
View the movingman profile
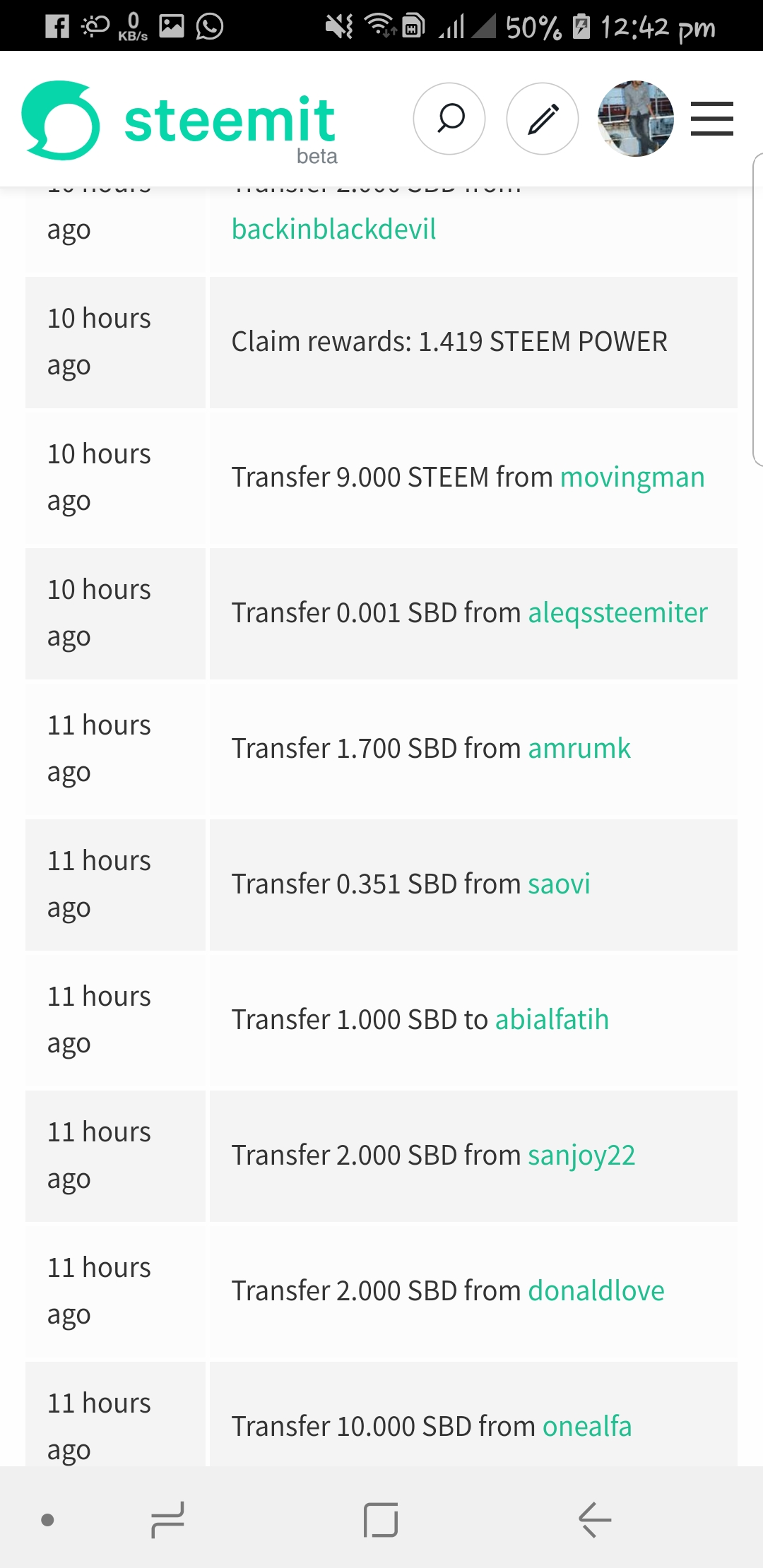(632, 477)
